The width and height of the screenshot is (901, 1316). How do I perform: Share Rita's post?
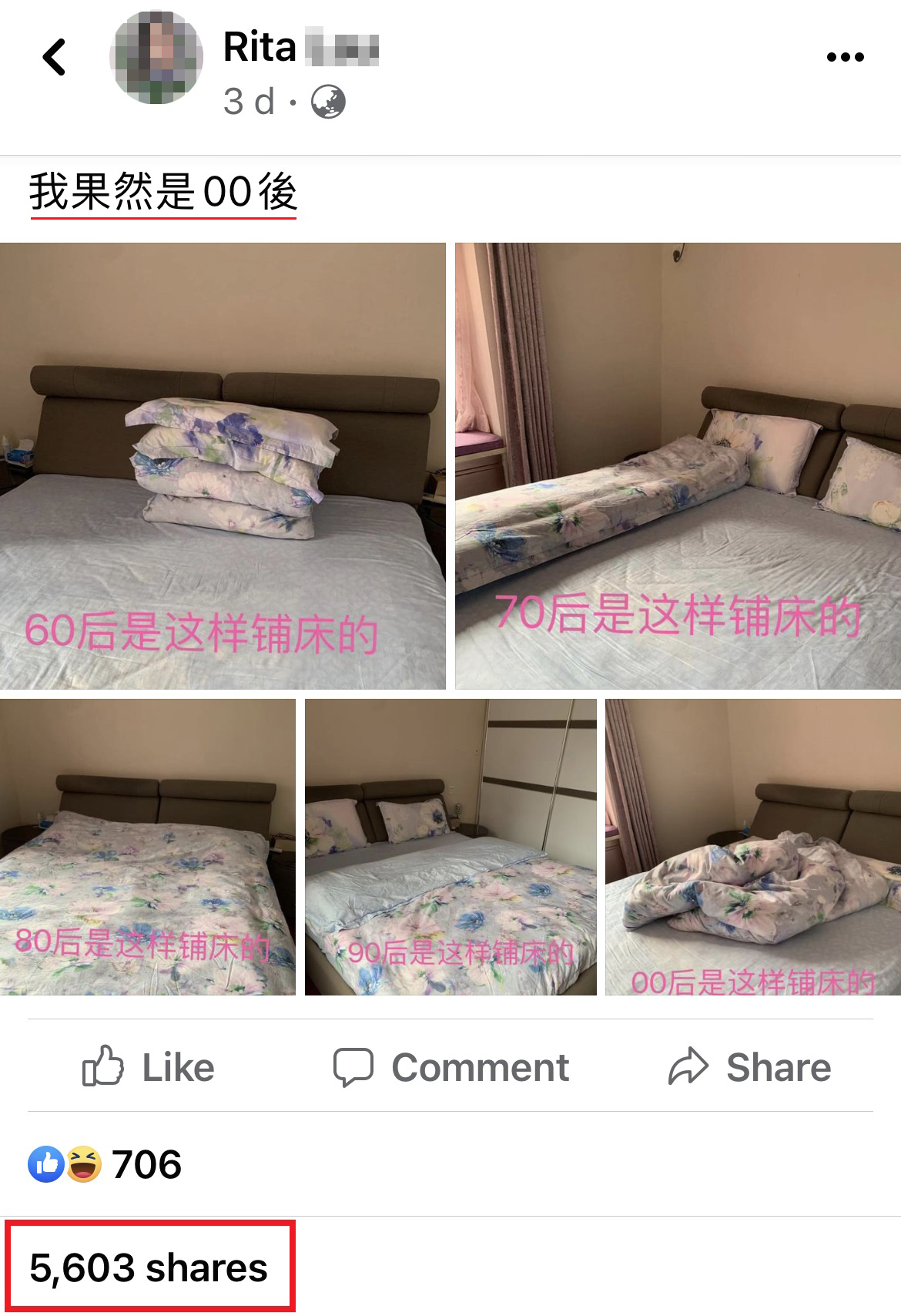[750, 1067]
